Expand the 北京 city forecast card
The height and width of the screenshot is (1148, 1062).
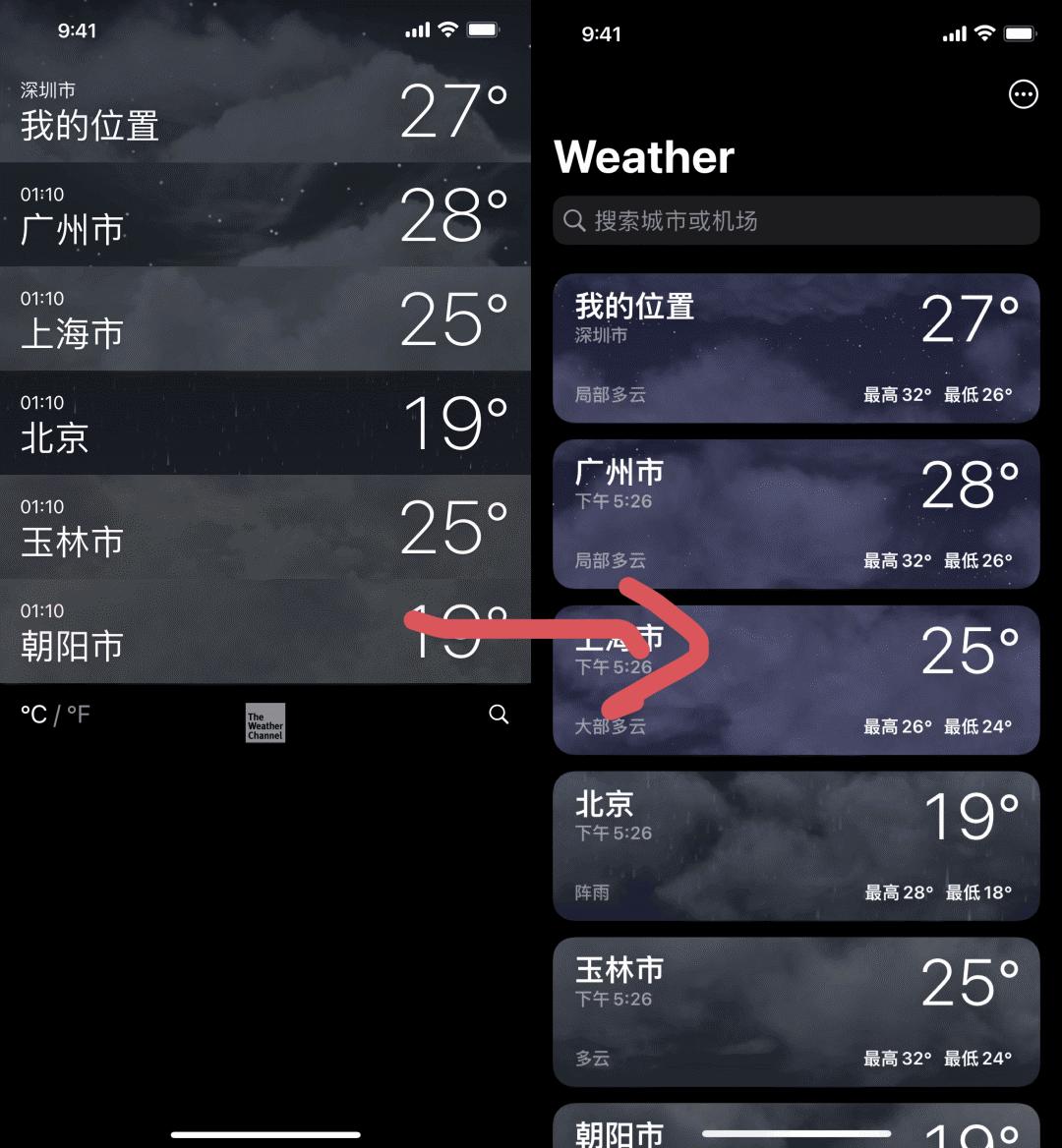(x=796, y=846)
